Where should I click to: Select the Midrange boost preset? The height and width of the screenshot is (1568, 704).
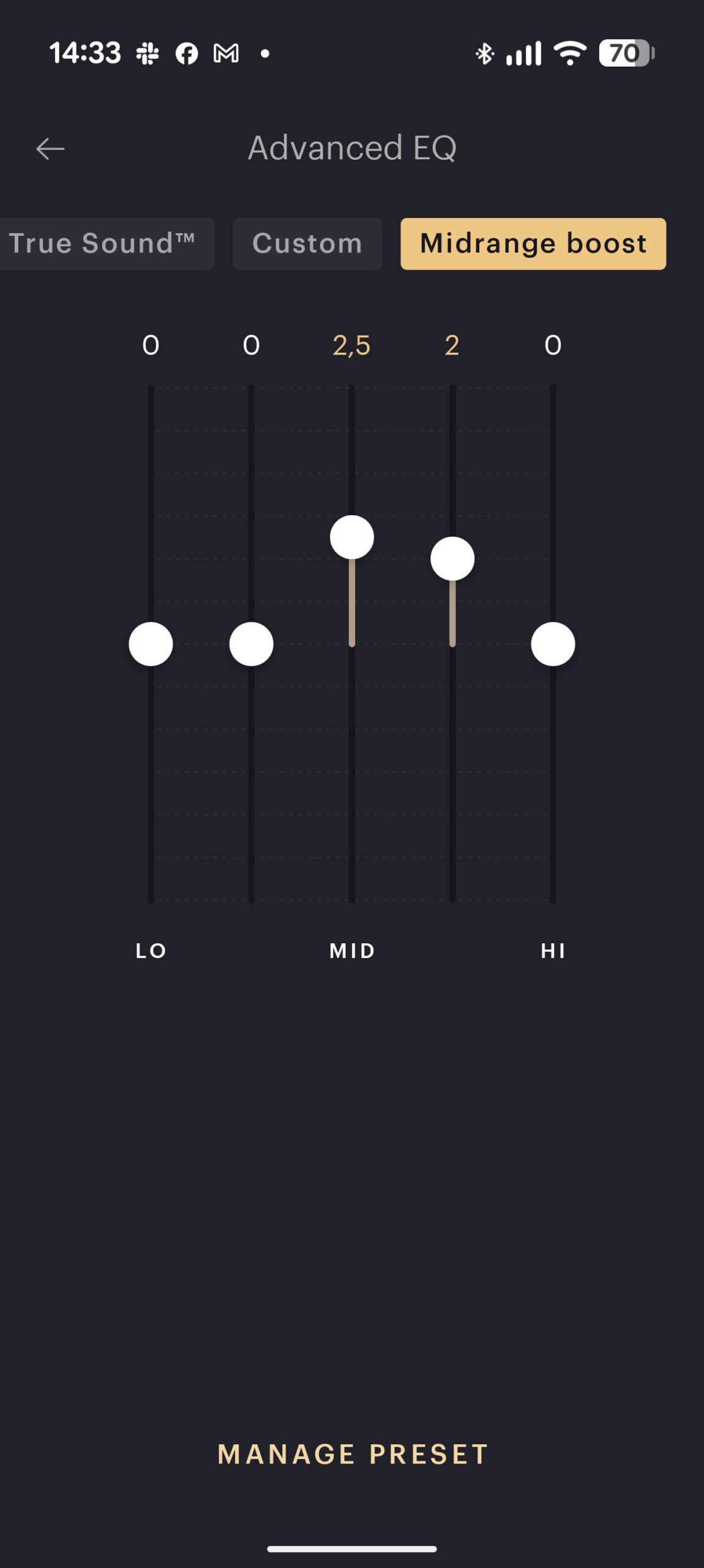coord(533,244)
